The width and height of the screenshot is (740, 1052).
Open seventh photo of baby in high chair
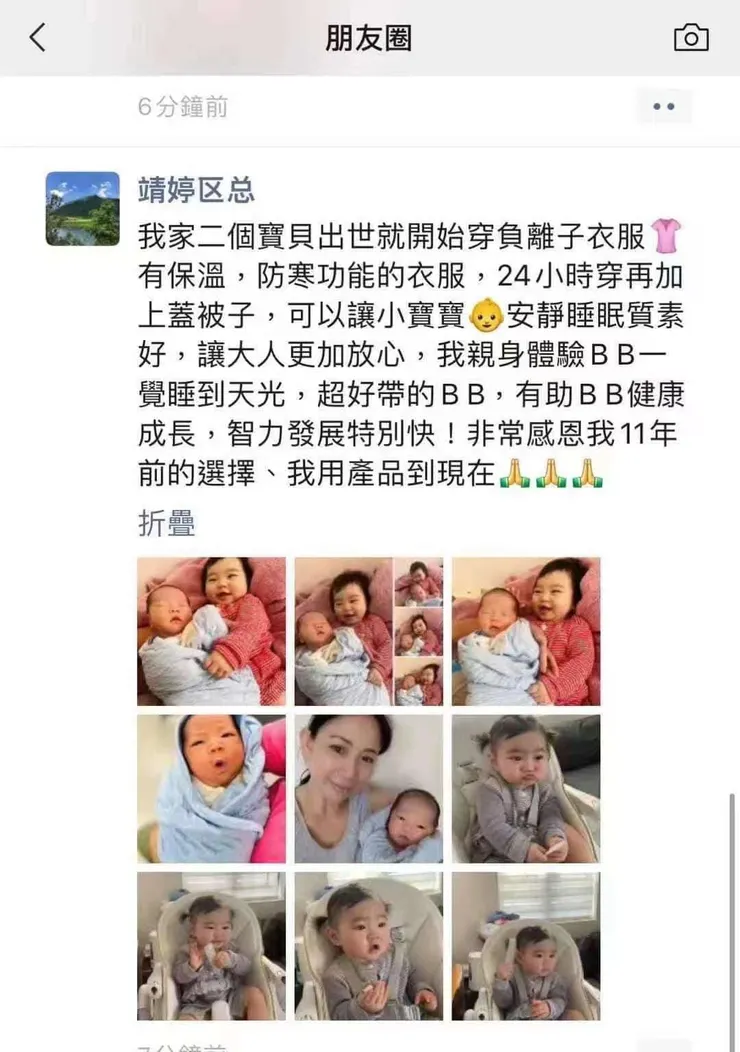coord(211,945)
